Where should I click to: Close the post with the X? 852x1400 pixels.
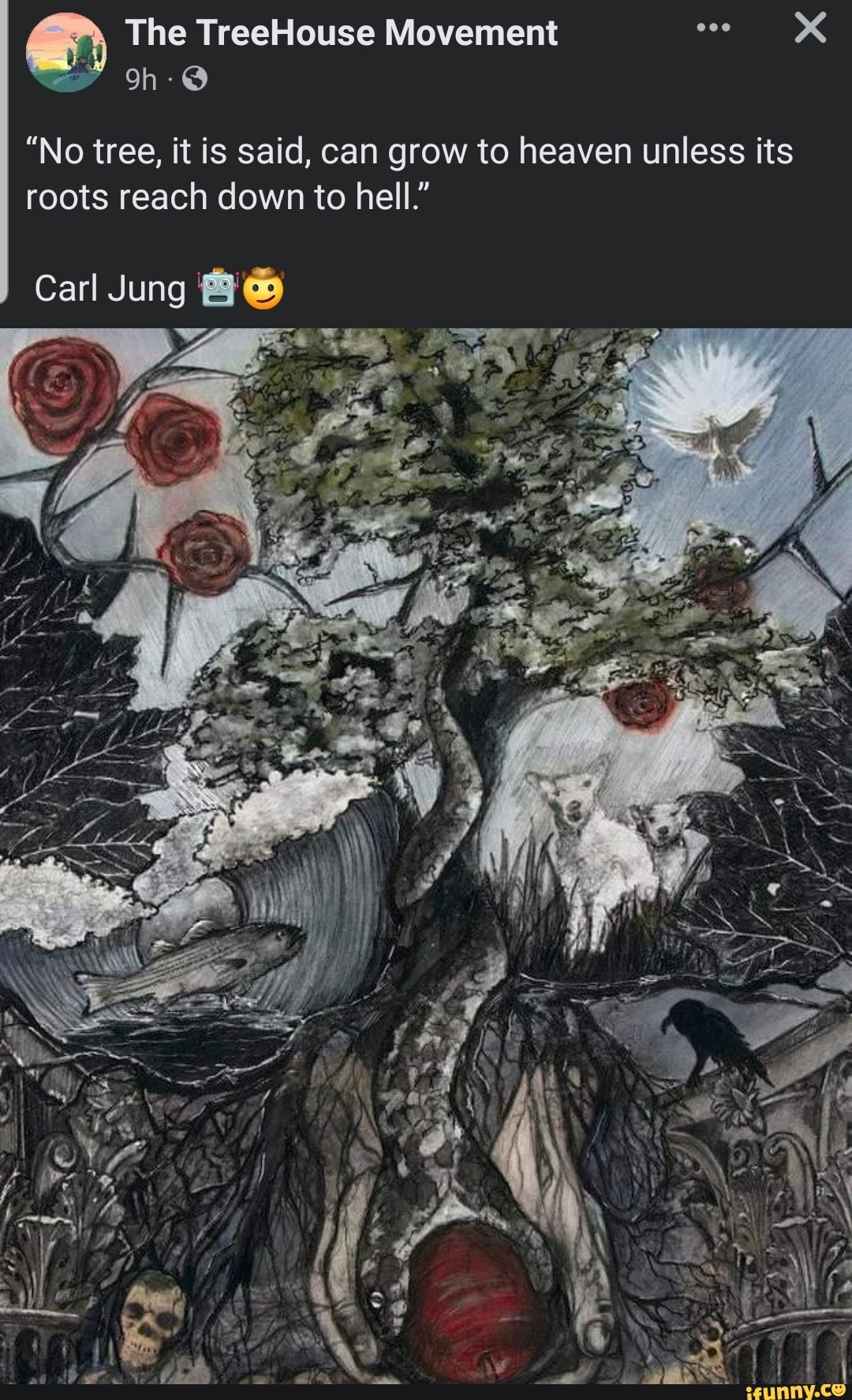click(x=810, y=28)
